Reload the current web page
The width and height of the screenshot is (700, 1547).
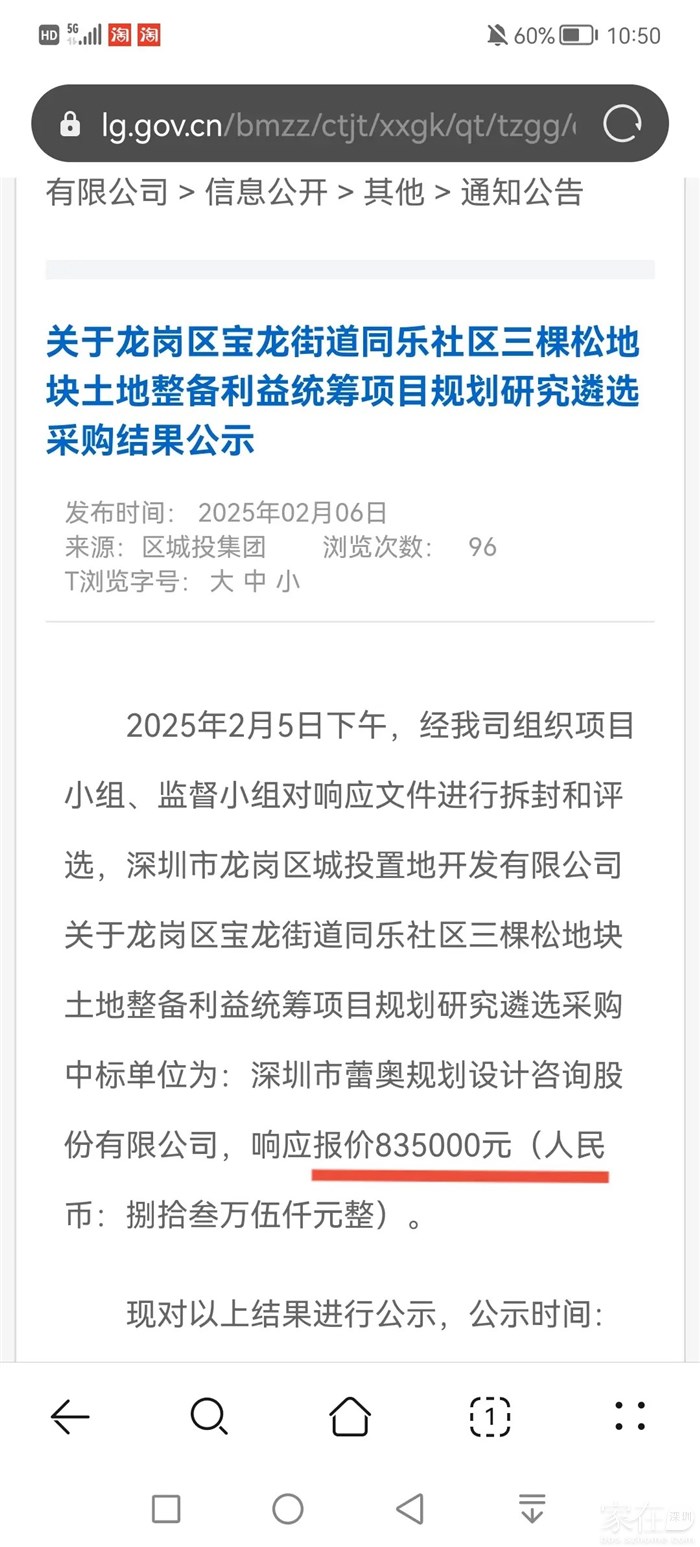(622, 125)
